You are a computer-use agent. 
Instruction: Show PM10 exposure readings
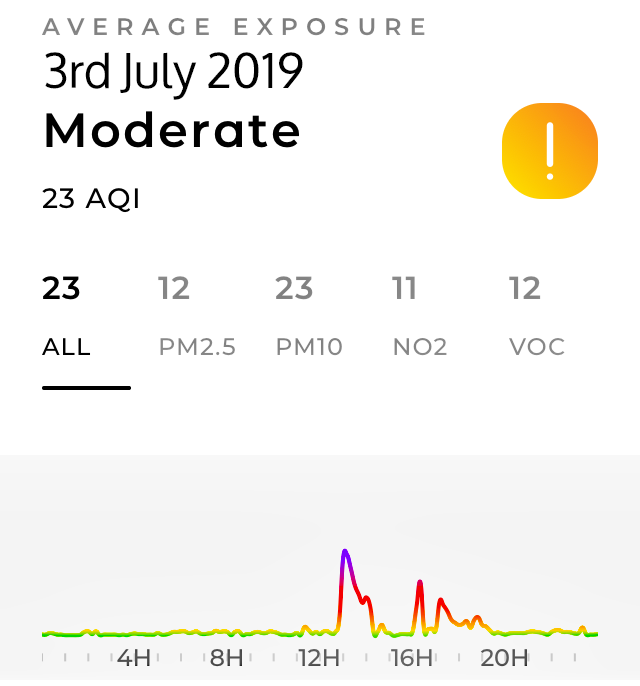309,318
